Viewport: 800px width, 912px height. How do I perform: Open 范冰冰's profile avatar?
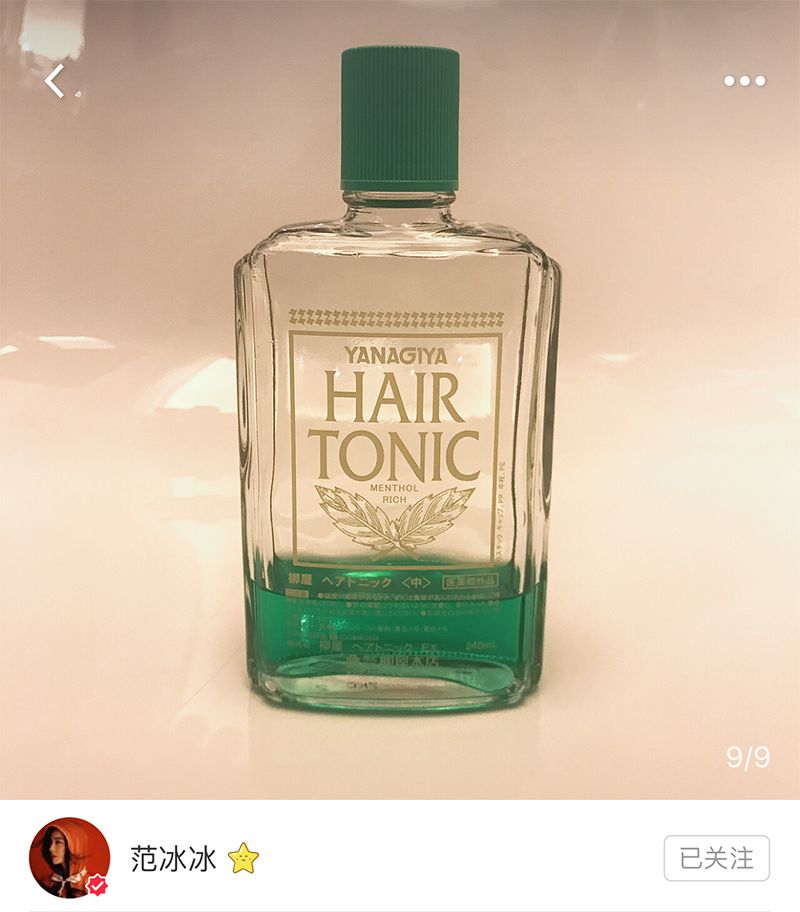pyautogui.click(x=69, y=857)
